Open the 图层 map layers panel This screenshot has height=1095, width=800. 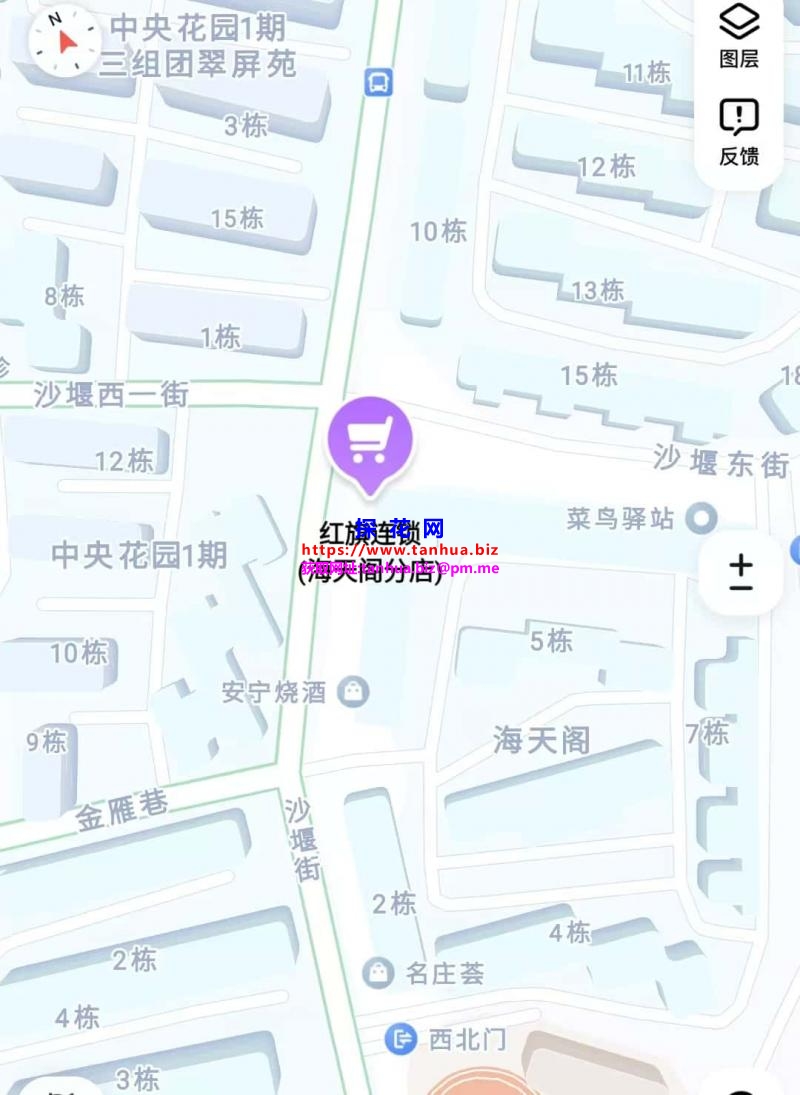[x=739, y=36]
